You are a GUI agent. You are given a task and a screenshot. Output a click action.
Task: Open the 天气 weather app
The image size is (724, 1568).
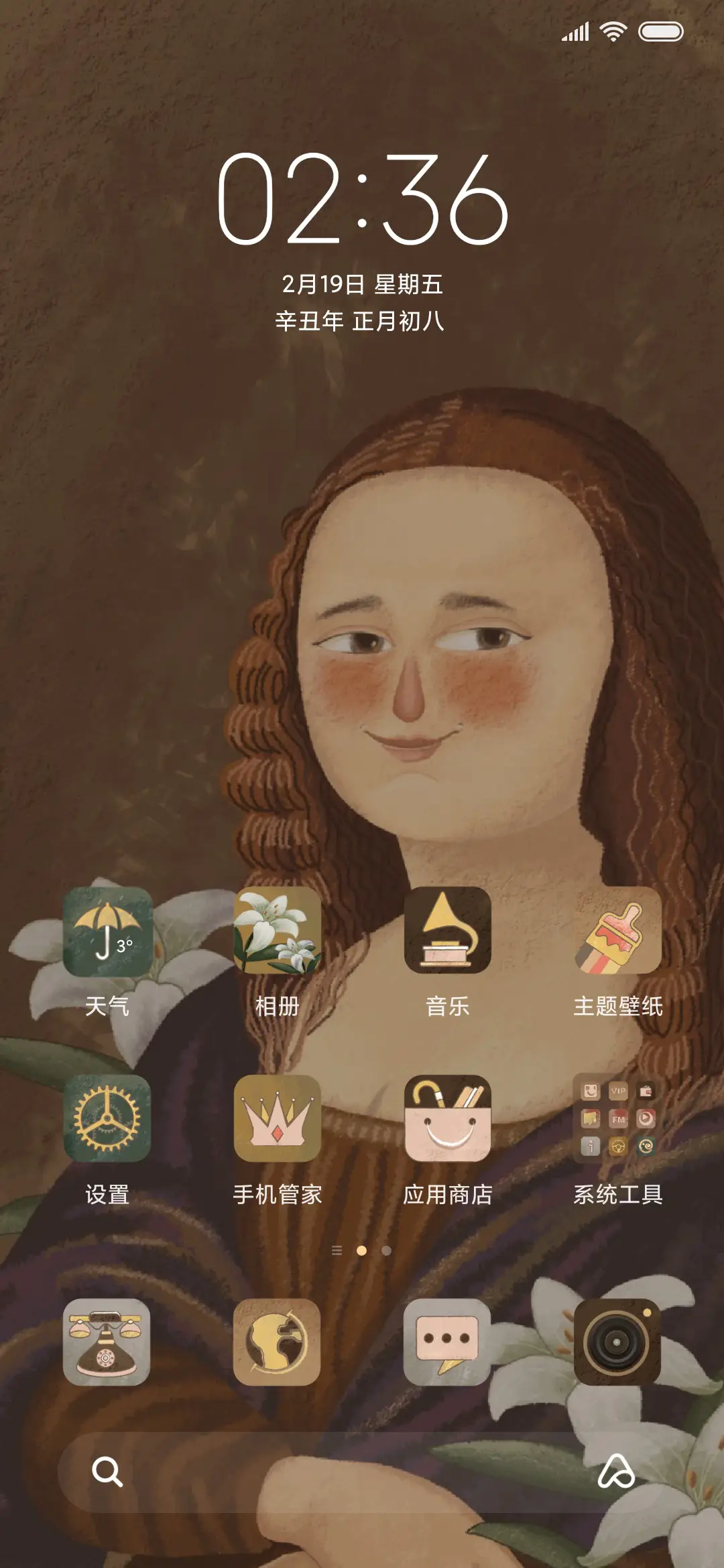tap(107, 931)
